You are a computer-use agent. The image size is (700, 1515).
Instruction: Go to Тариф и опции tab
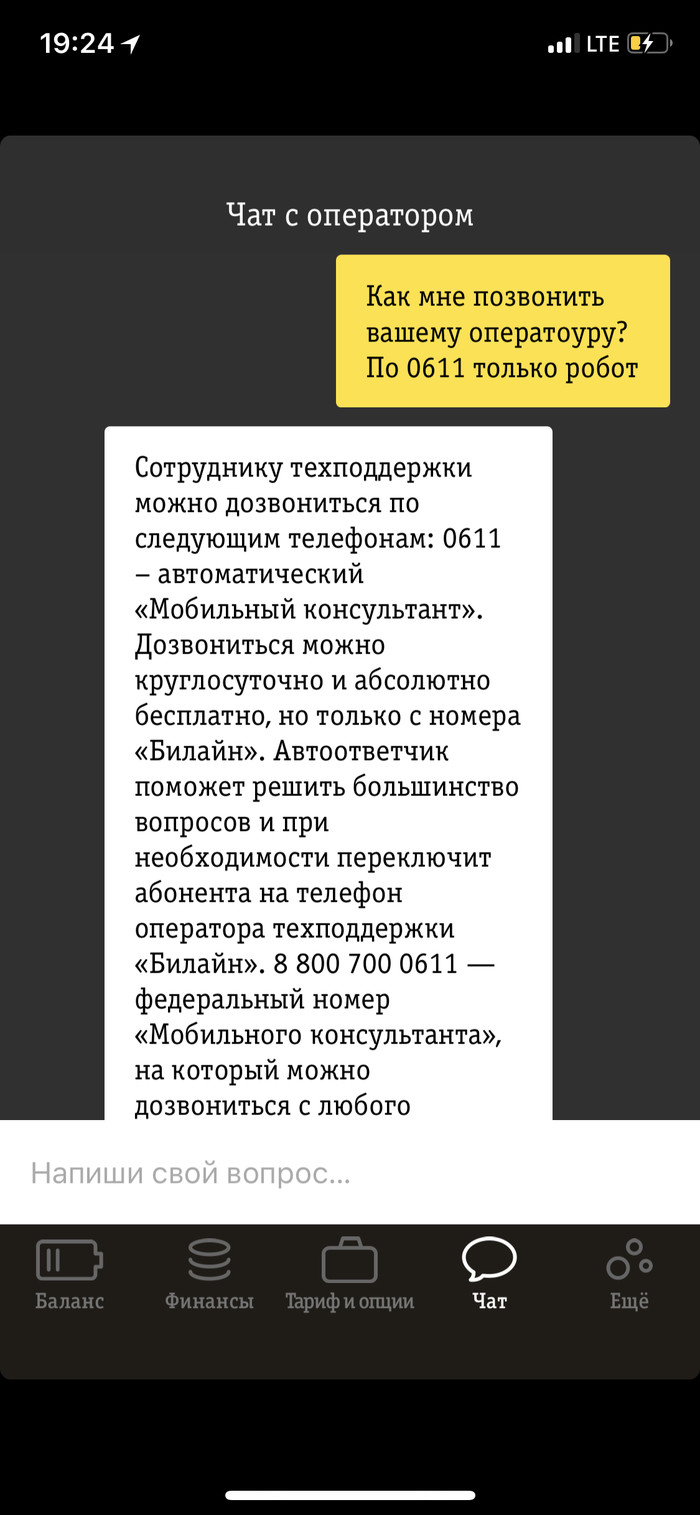(x=349, y=1274)
